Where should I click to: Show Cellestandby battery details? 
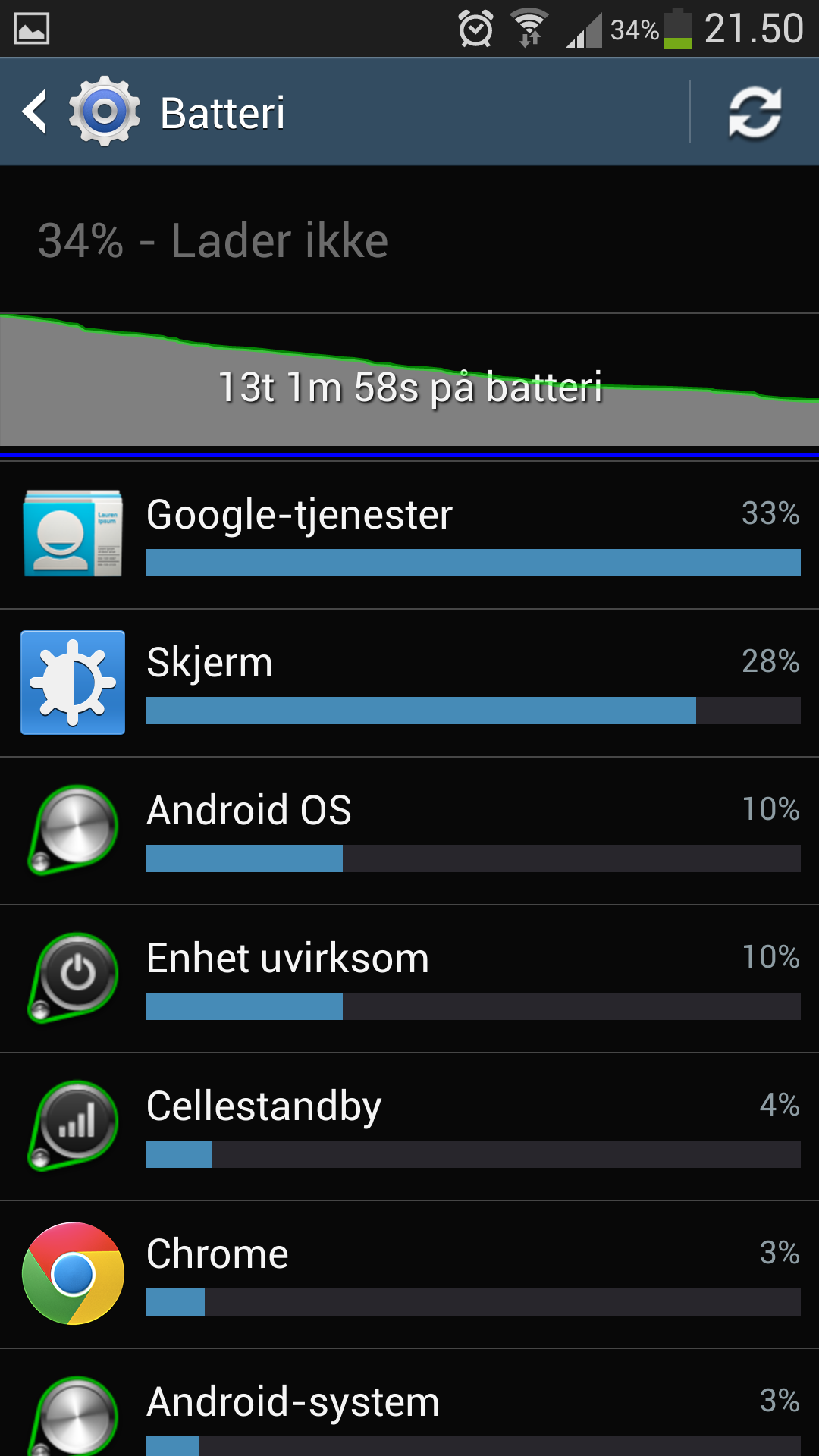pos(409,1127)
